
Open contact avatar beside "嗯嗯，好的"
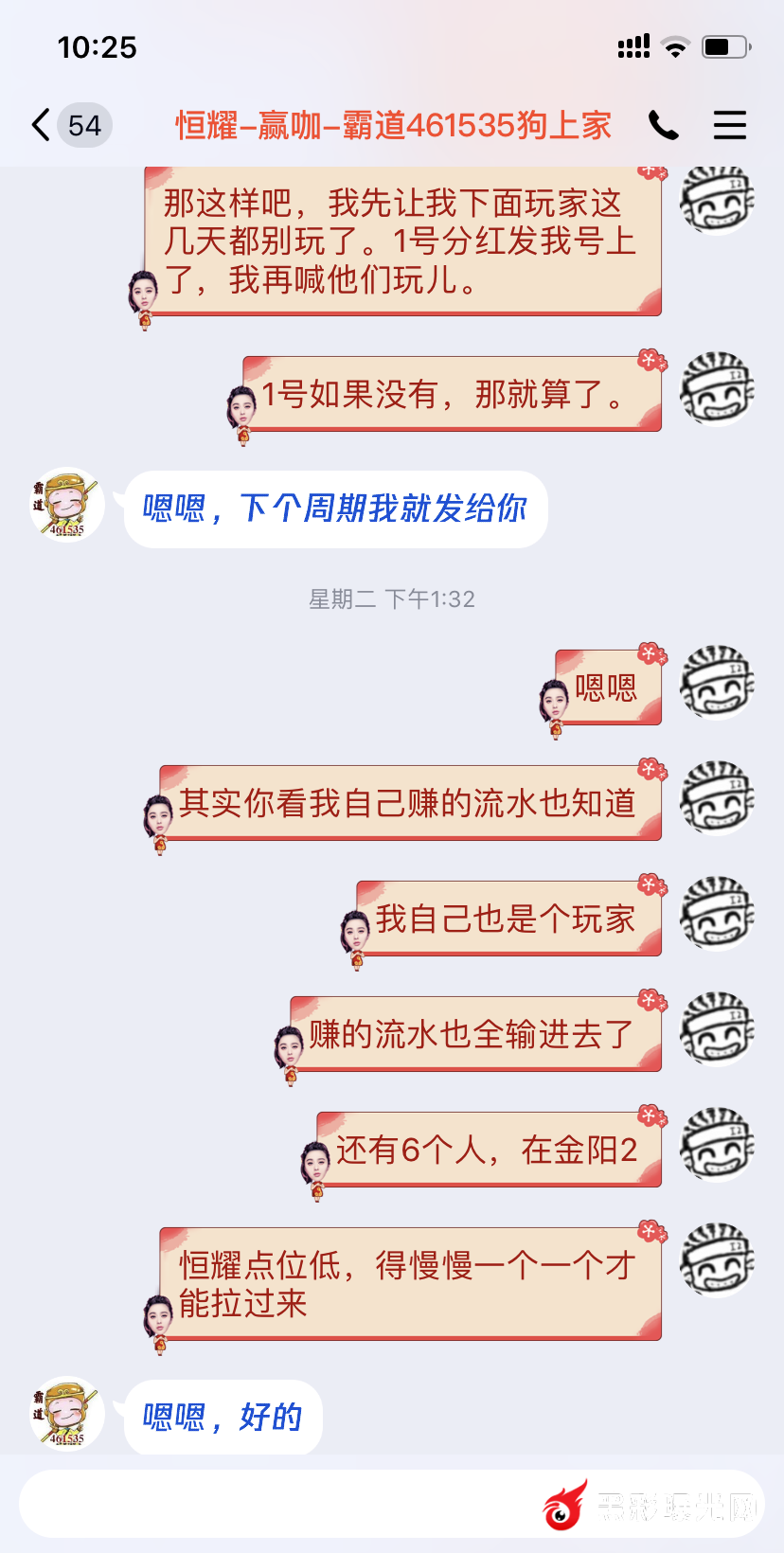[x=66, y=1413]
